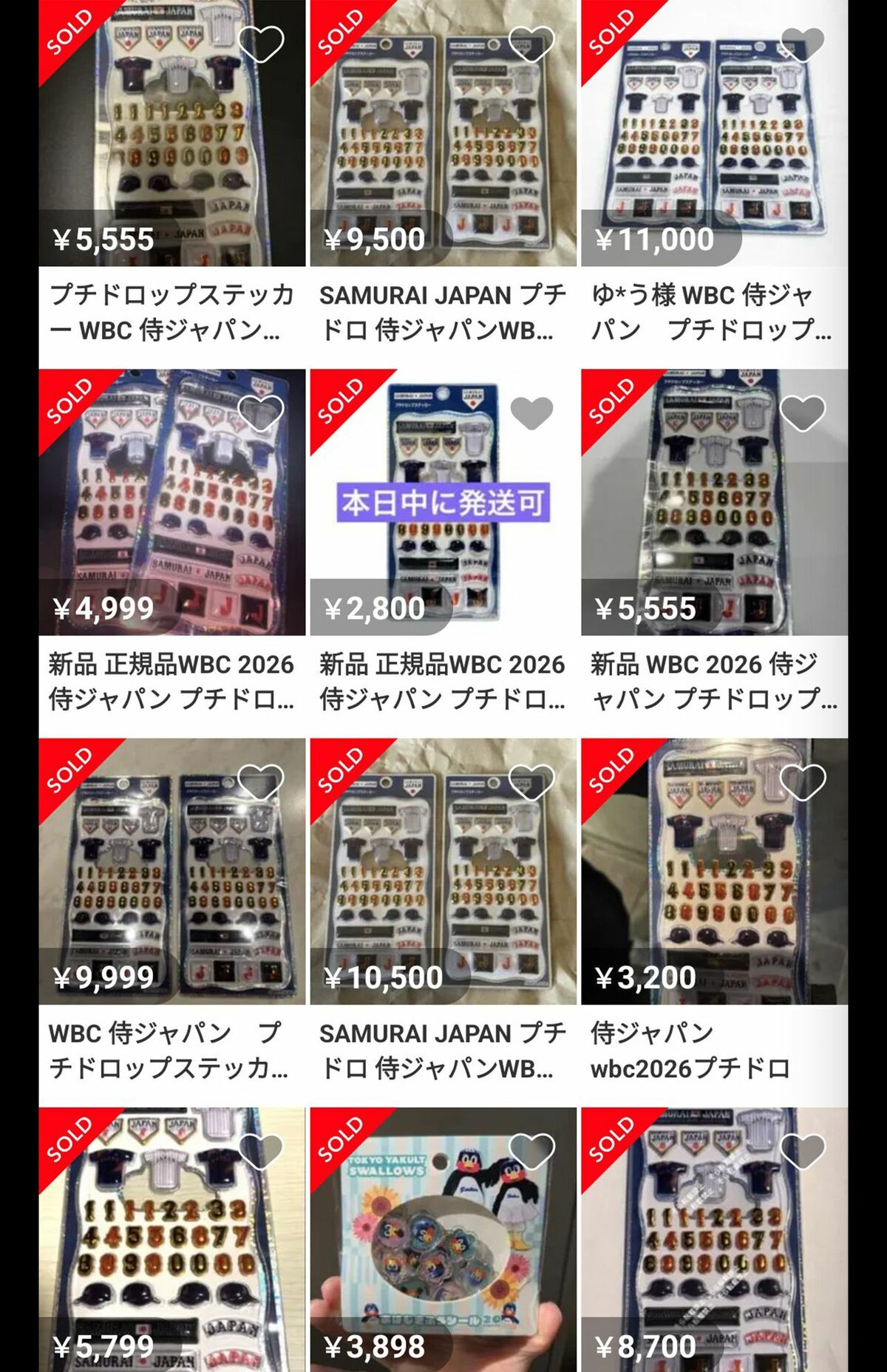
Task: Add the ¥9,999 item to likes
Action: click(261, 781)
